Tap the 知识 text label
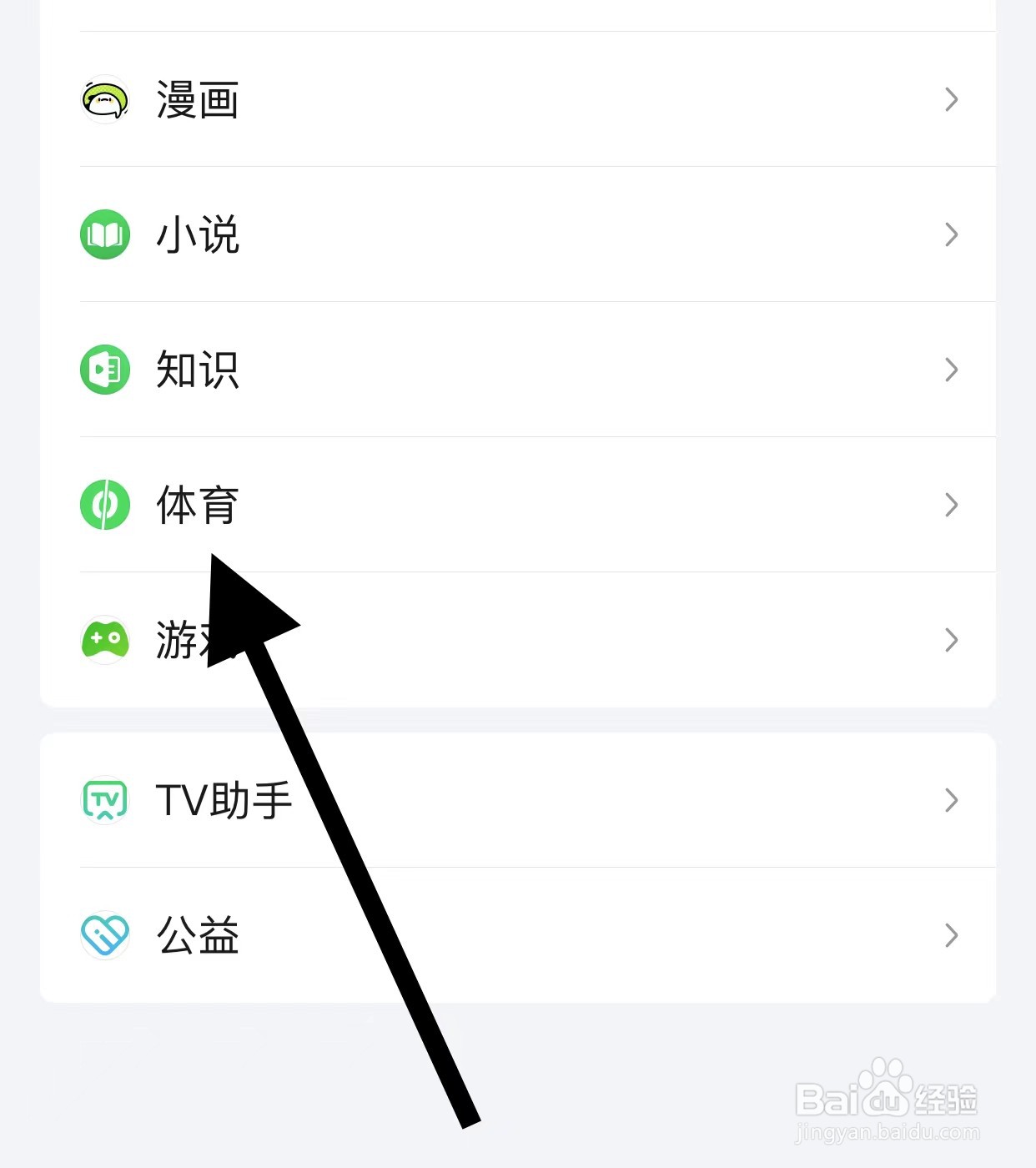Image resolution: width=1036 pixels, height=1168 pixels. click(199, 370)
